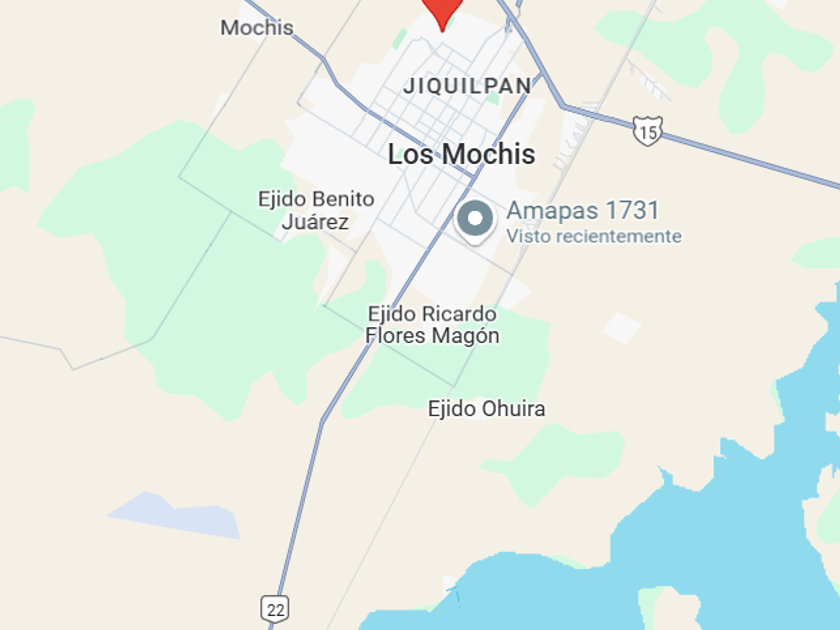Select the Los Mochis city label

461,154
